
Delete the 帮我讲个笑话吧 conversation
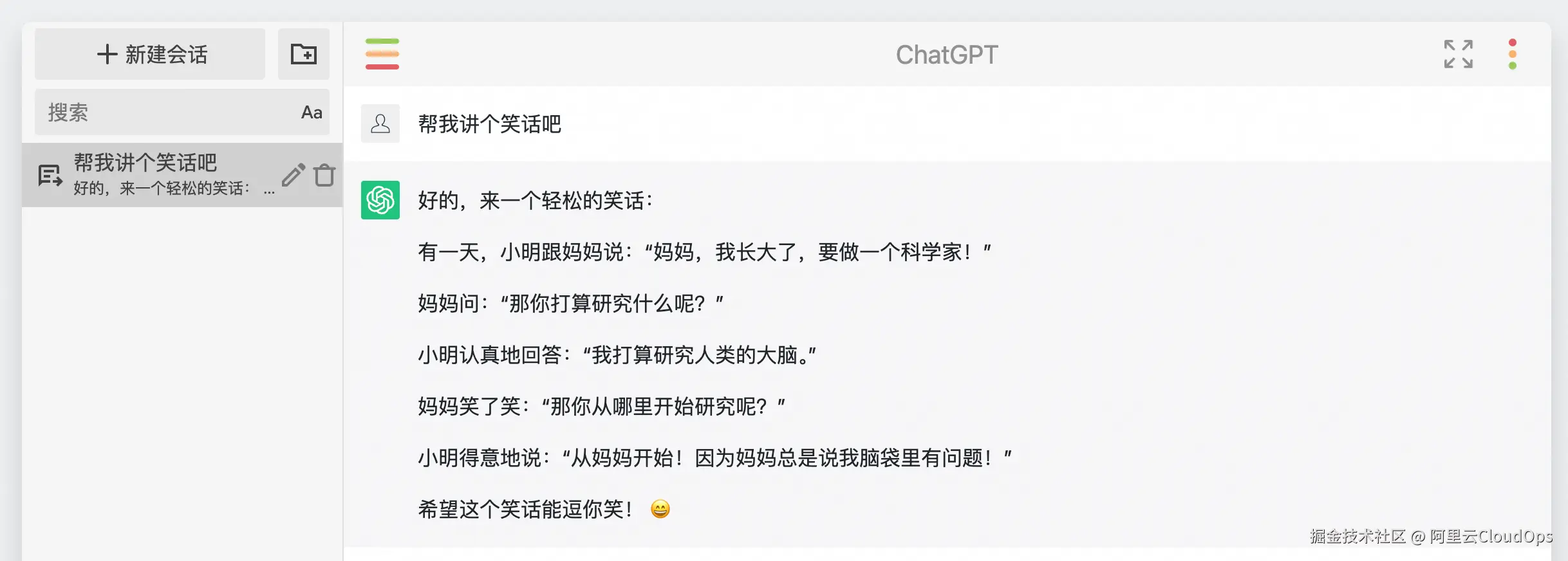pyautogui.click(x=324, y=175)
